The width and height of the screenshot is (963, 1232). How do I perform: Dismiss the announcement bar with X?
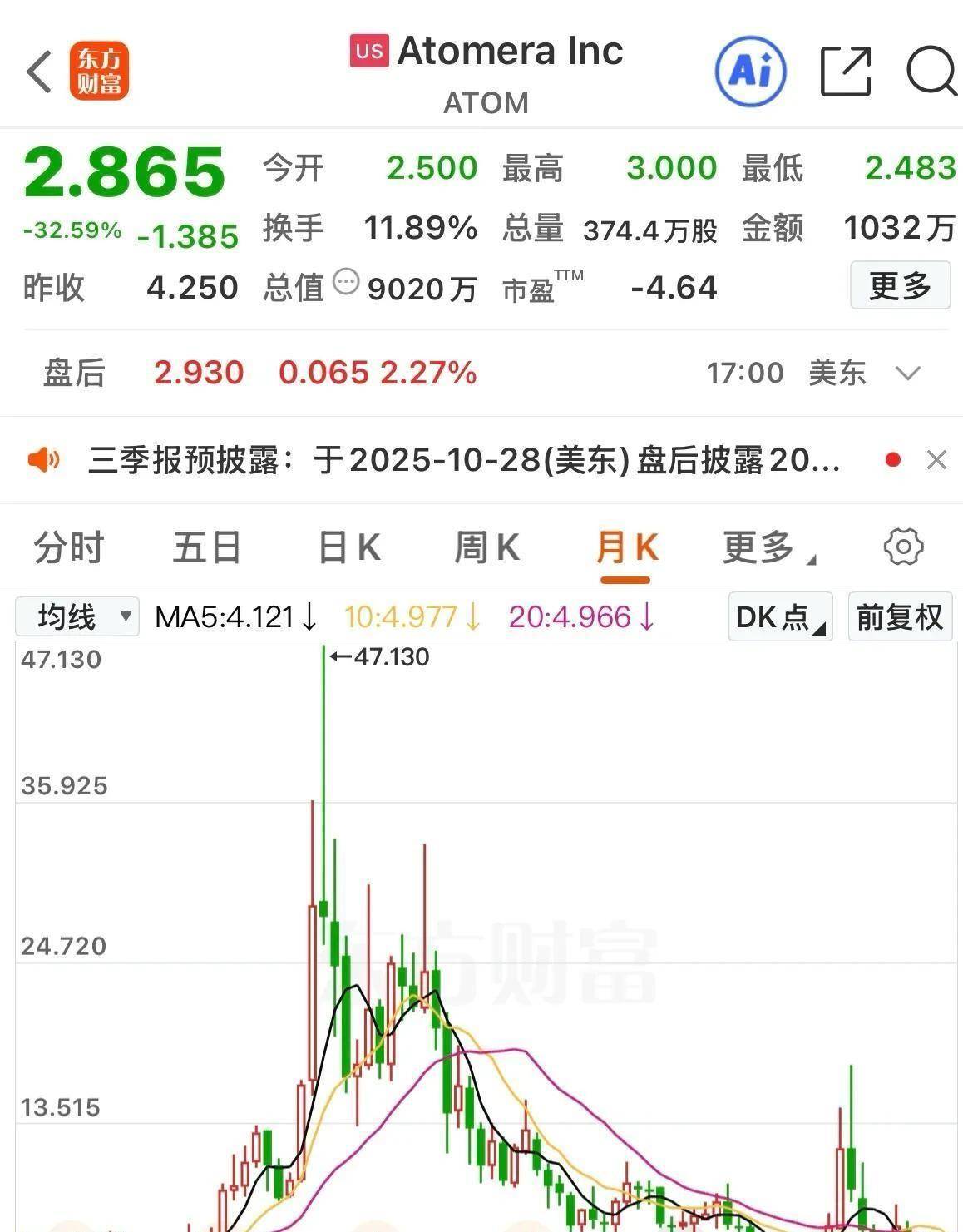coord(938,459)
